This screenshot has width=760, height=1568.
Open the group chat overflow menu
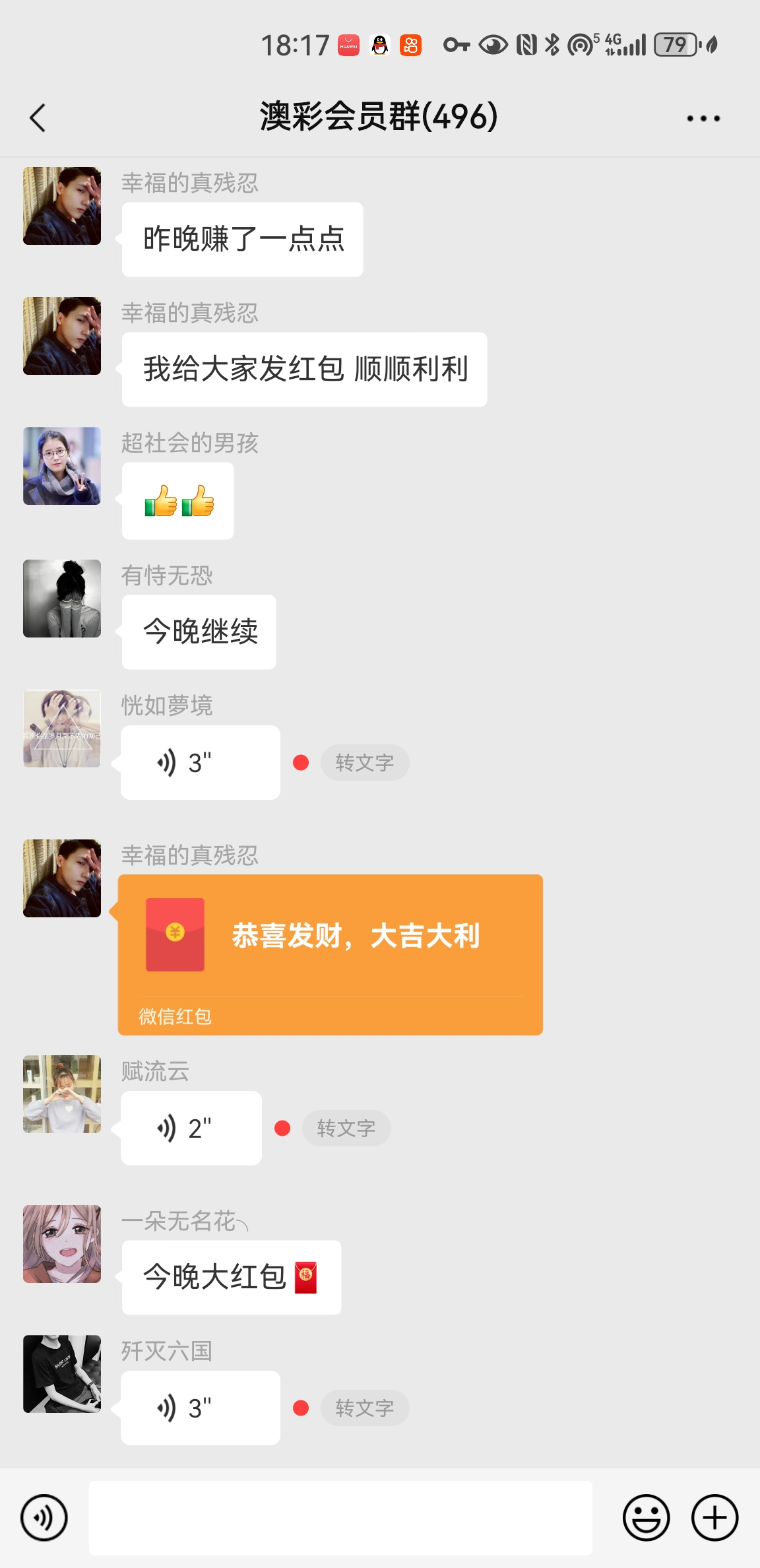pyautogui.click(x=703, y=119)
